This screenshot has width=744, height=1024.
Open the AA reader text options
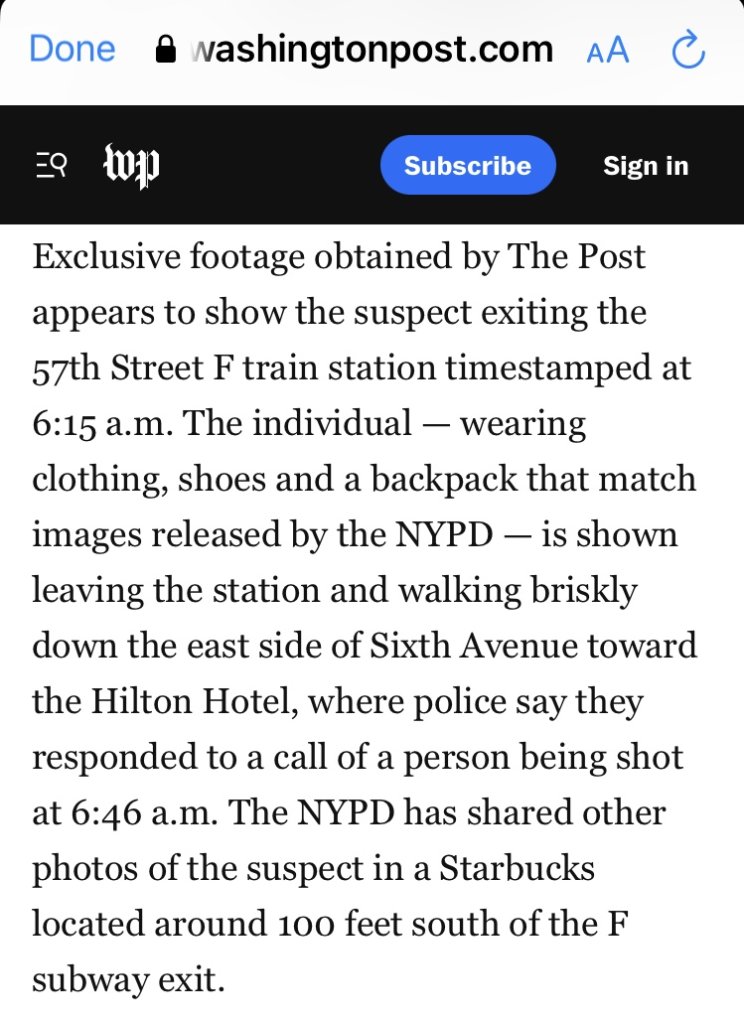[608, 50]
